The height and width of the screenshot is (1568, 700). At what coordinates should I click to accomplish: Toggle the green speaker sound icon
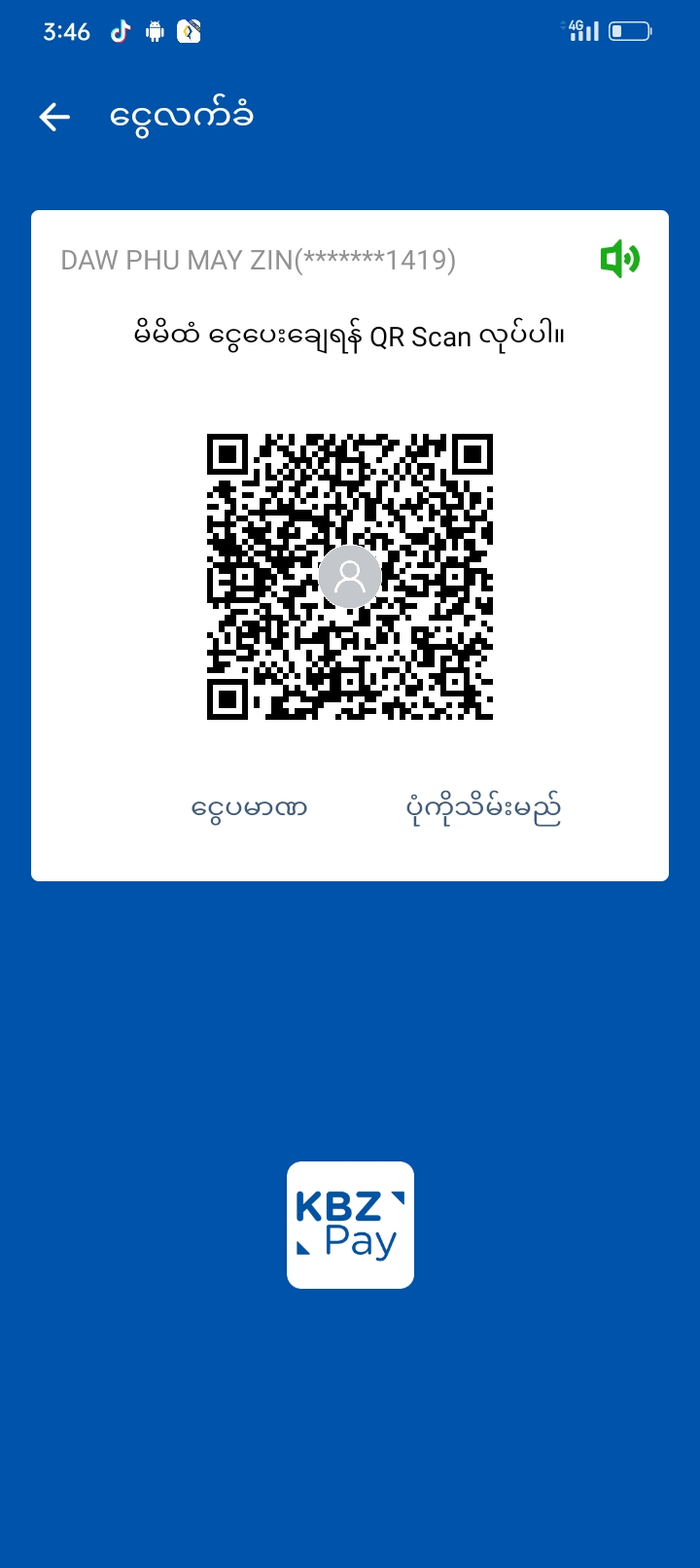619,260
